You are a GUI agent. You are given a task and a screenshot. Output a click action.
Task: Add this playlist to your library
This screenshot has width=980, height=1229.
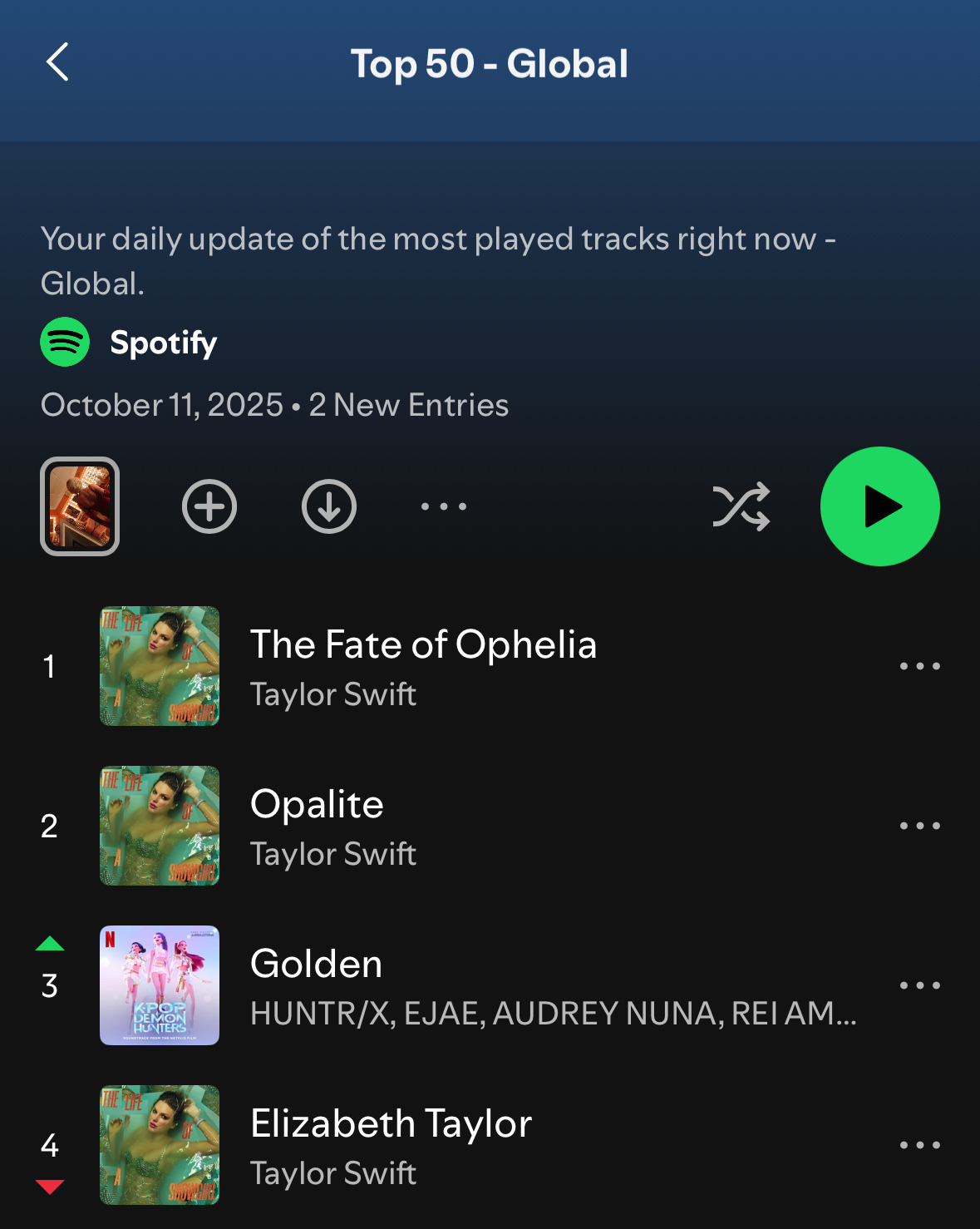[209, 506]
